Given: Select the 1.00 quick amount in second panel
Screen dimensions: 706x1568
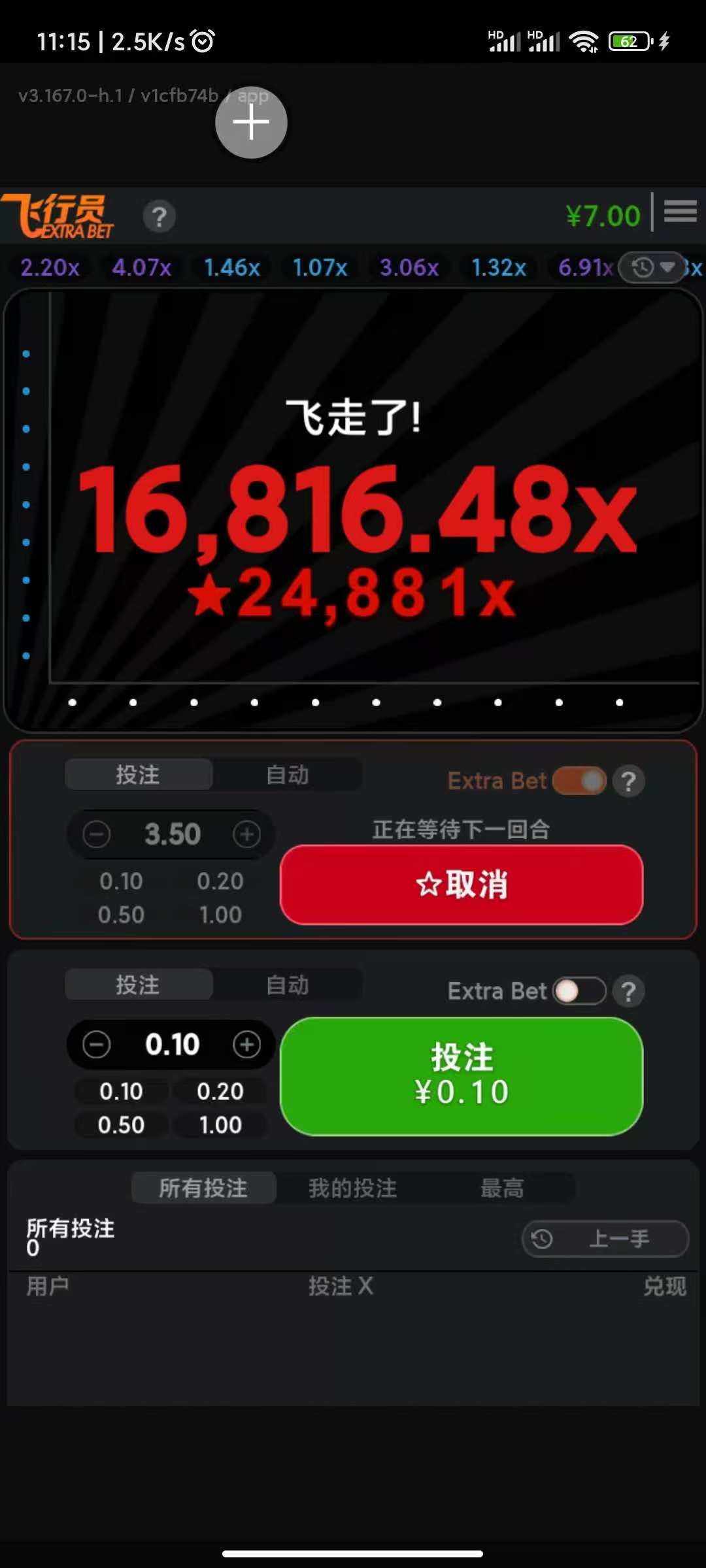Looking at the screenshot, I should 220,1125.
